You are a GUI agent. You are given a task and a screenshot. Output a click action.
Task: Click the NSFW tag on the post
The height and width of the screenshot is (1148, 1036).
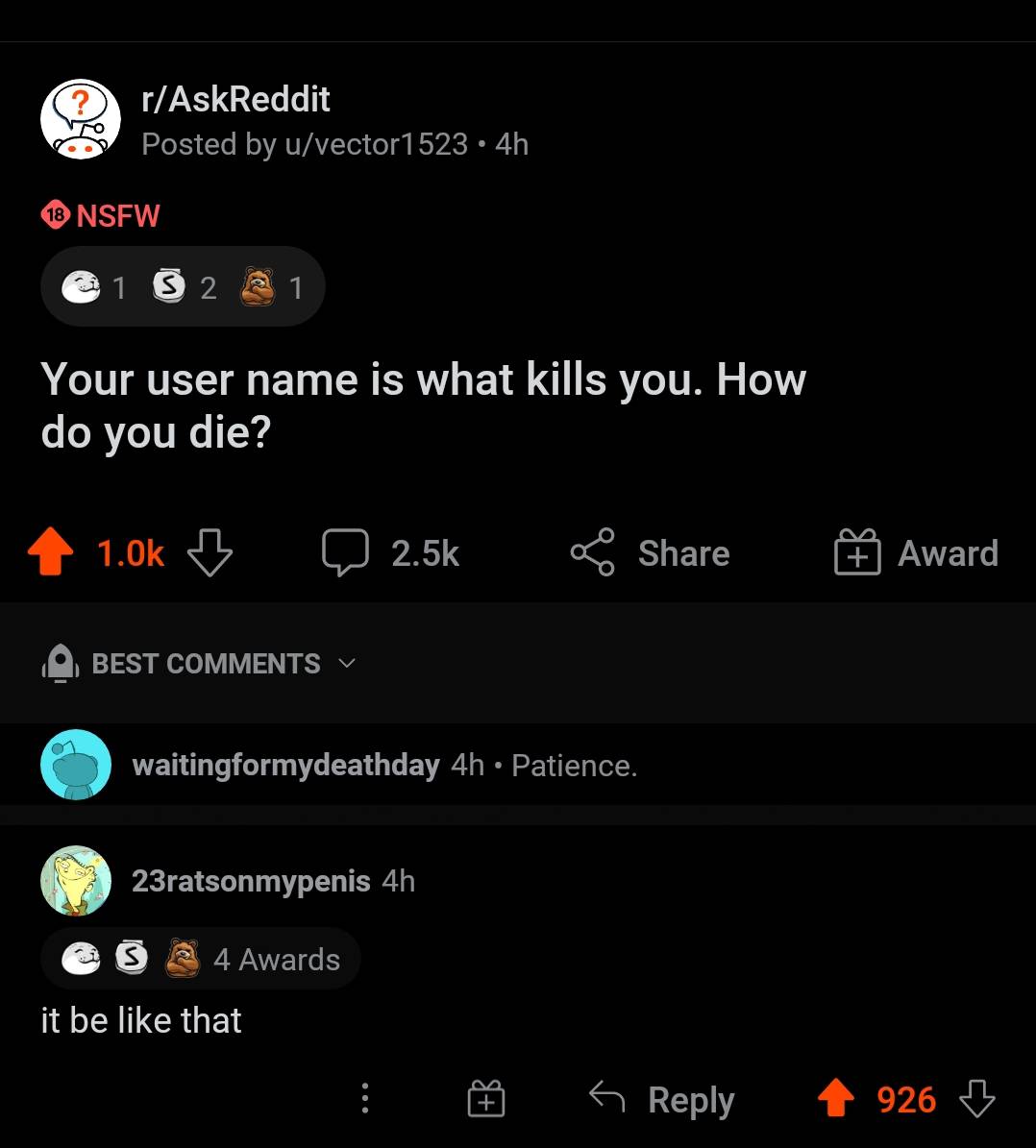101,215
